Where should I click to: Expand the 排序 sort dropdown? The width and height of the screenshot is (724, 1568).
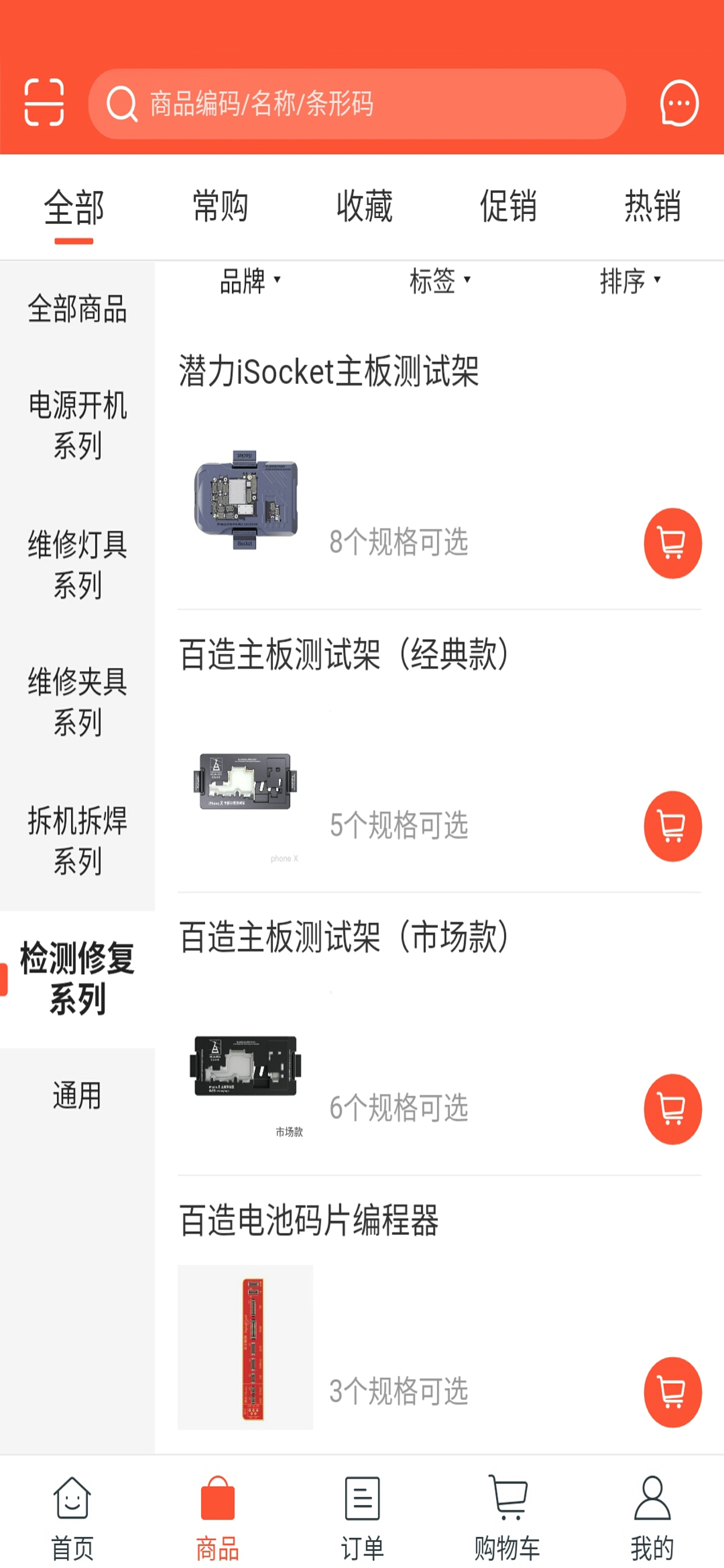(630, 281)
